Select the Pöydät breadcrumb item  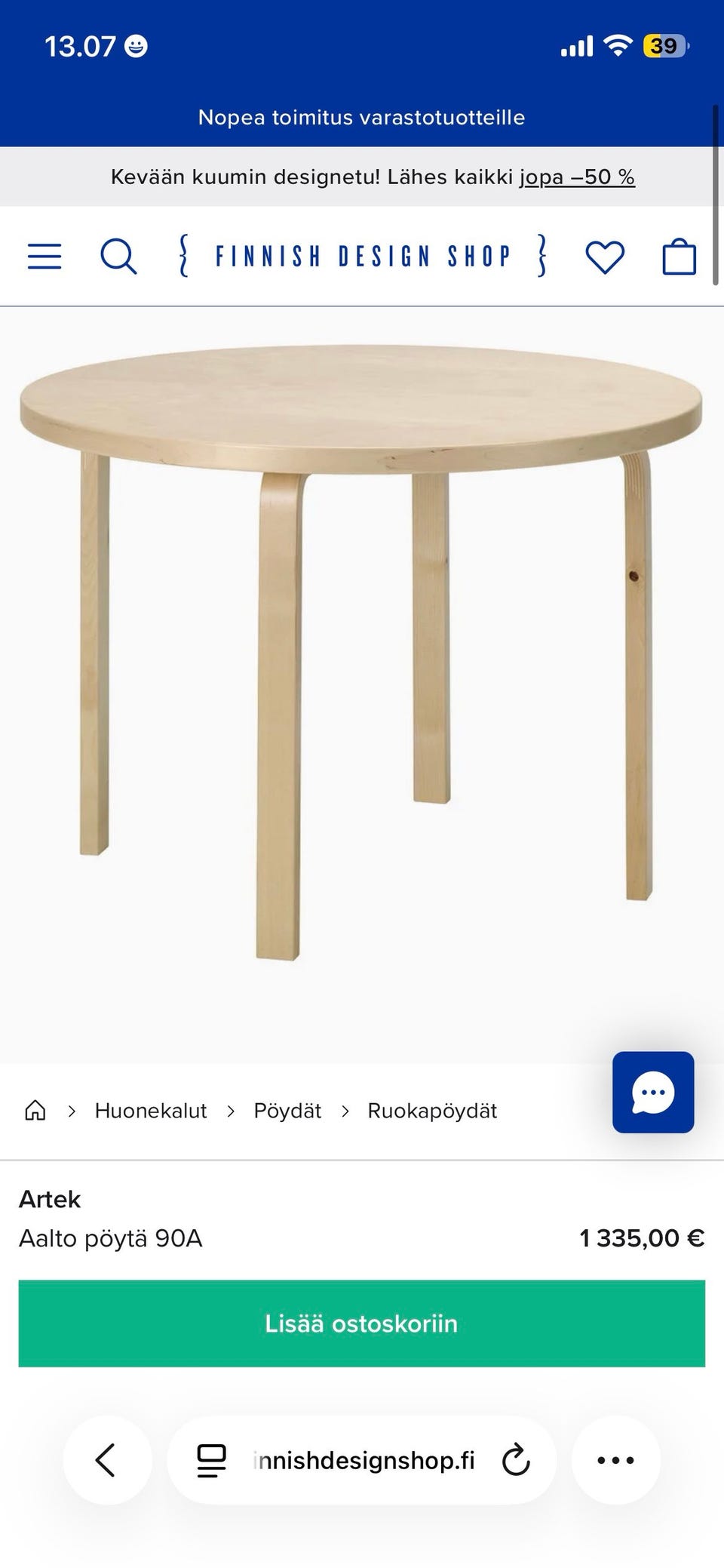click(x=287, y=1111)
